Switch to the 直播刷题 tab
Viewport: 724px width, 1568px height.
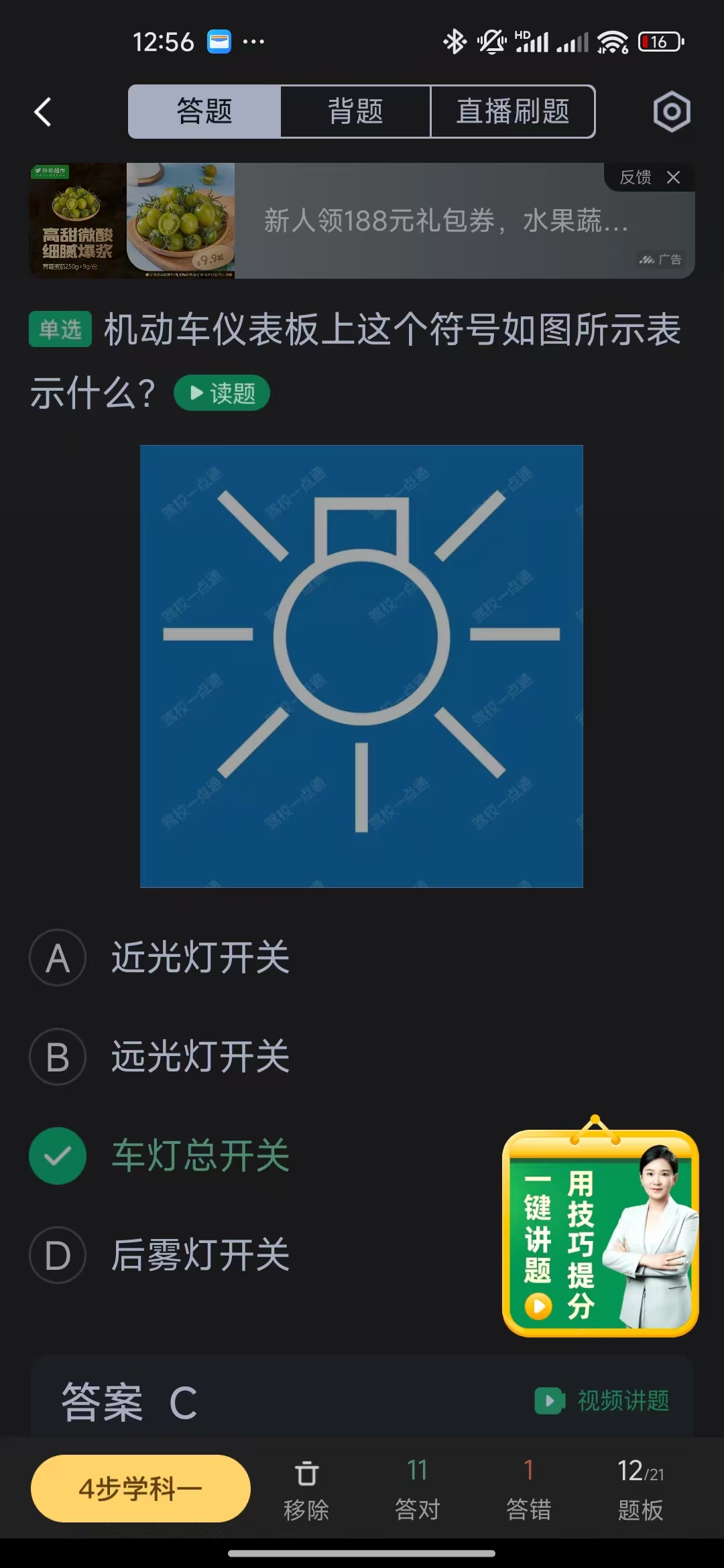[513, 112]
